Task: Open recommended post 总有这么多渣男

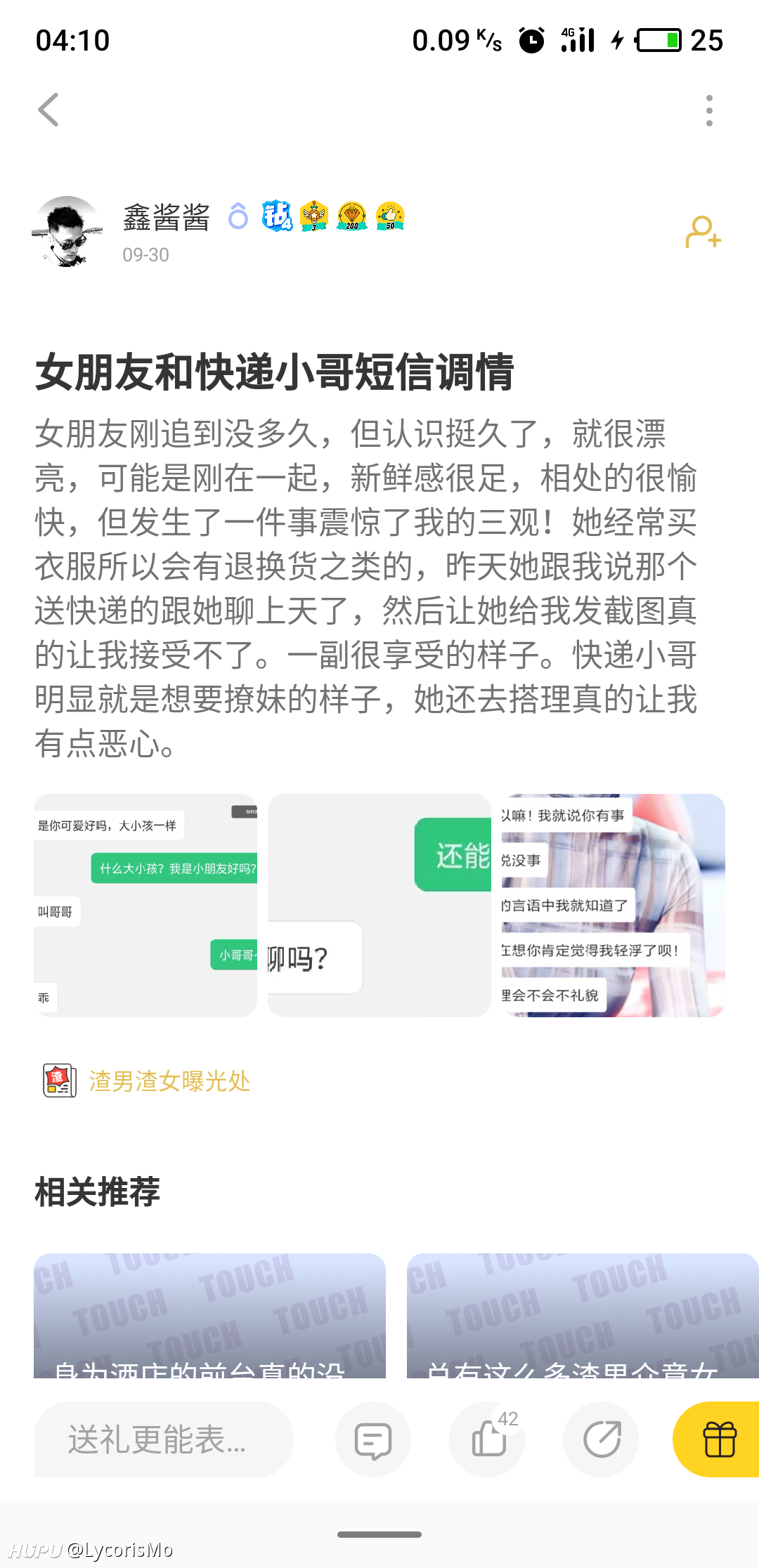Action: [583, 1316]
